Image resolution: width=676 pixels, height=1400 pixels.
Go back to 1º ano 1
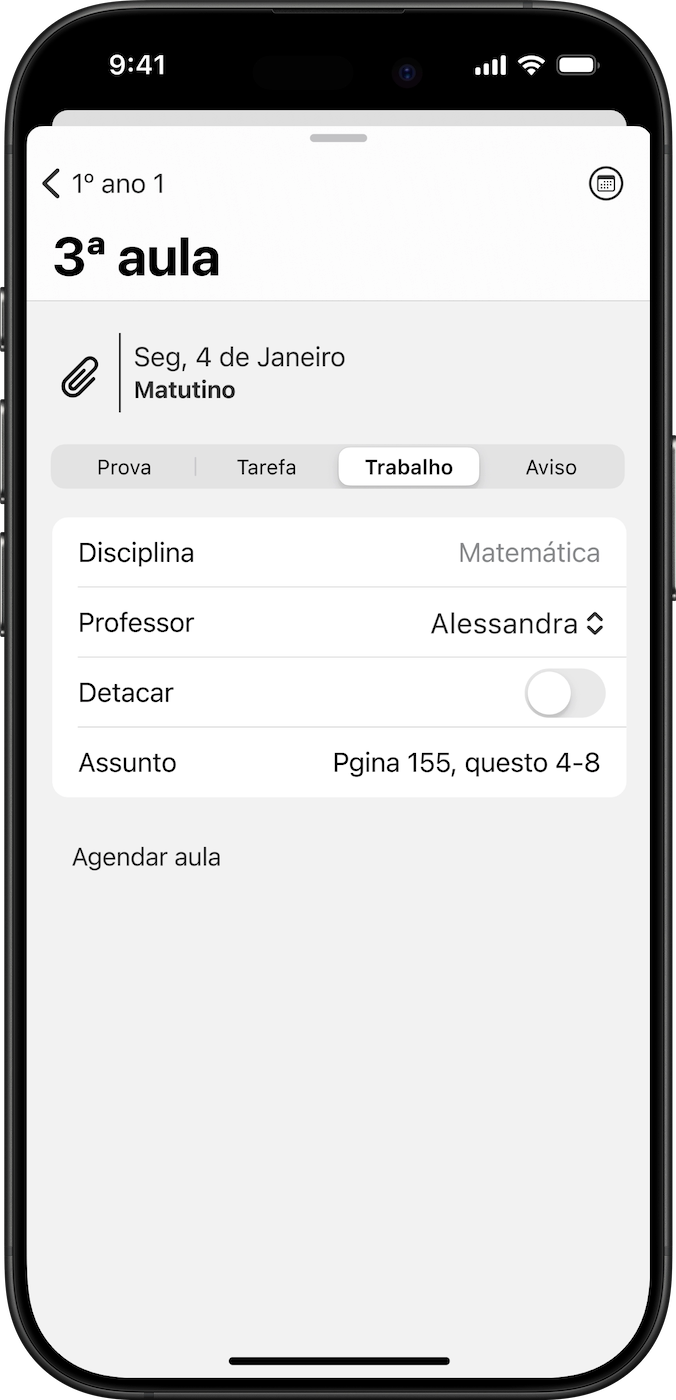[103, 184]
